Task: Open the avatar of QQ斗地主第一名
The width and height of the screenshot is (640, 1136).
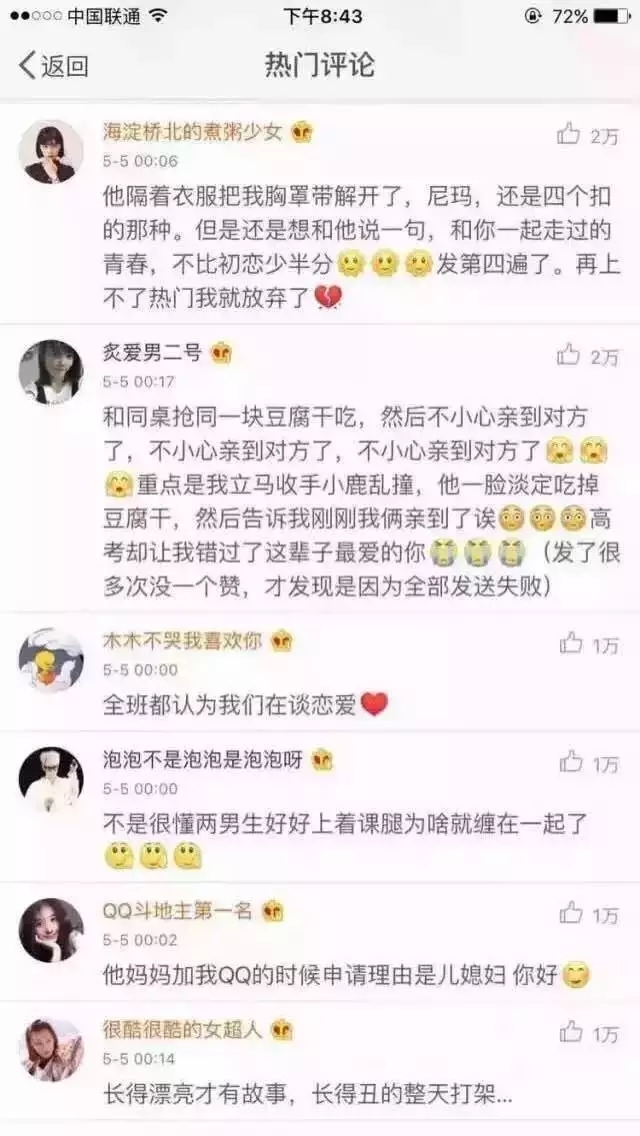Action: [51, 930]
